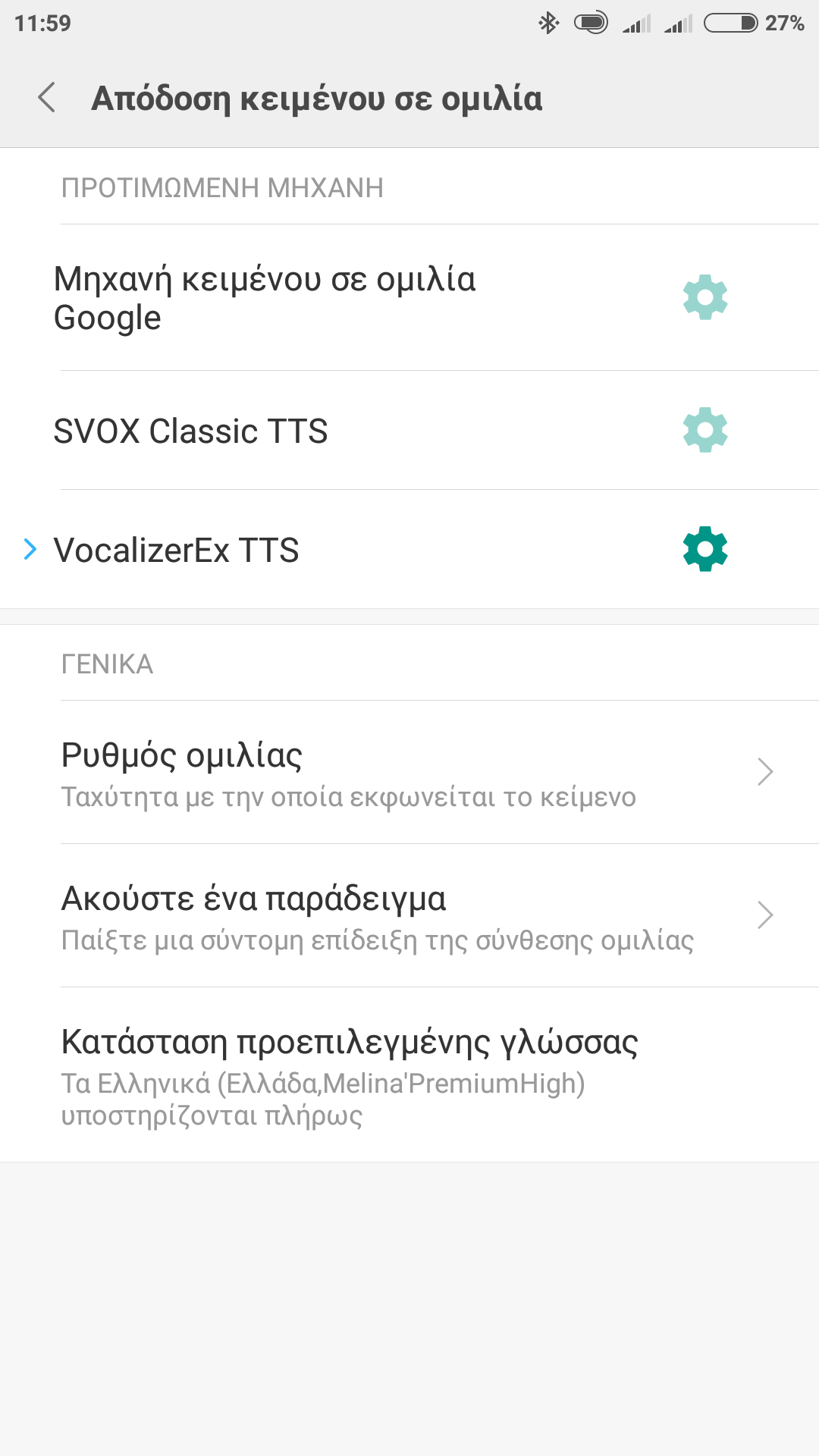The height and width of the screenshot is (1456, 819).
Task: Go back from text-to-speech settings
Action: (47, 98)
